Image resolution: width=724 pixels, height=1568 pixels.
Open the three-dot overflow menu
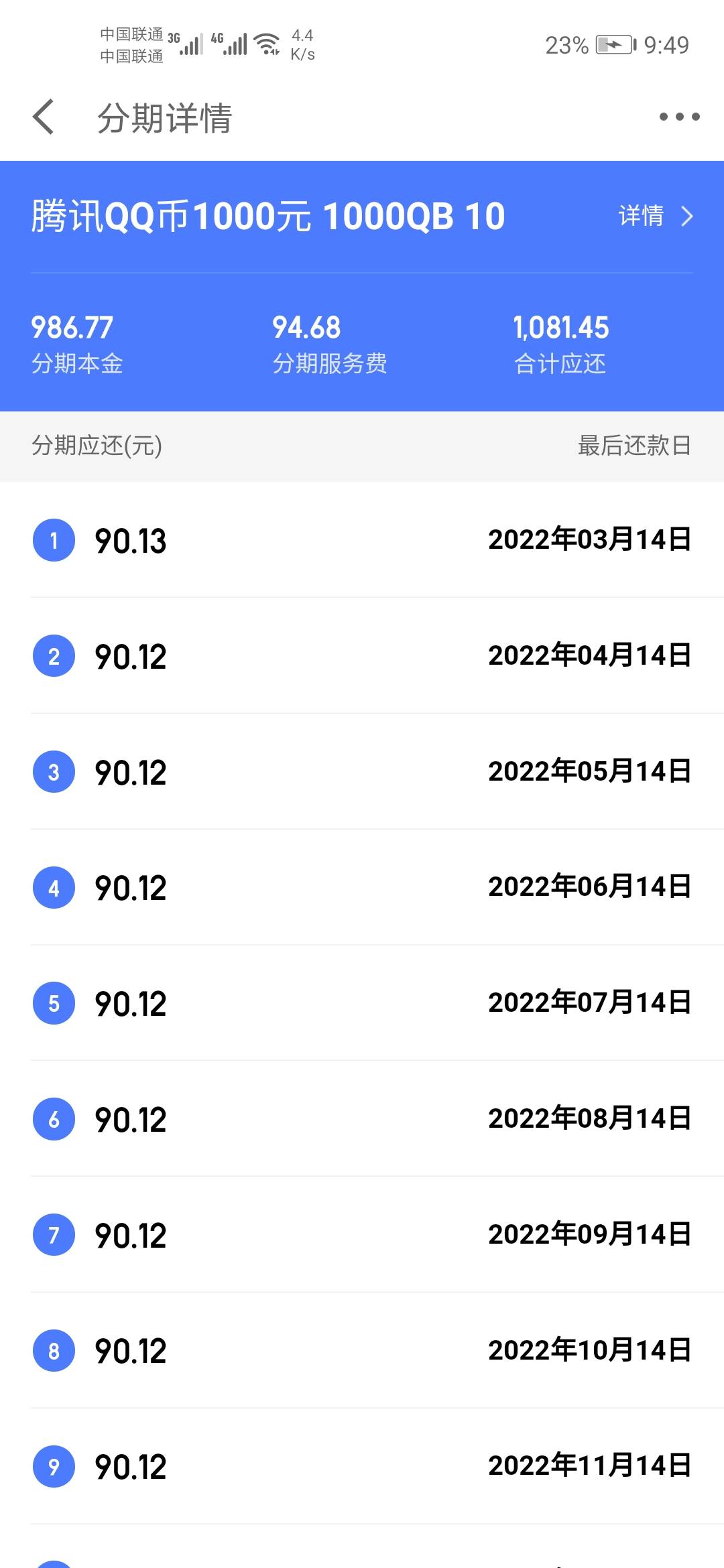click(x=679, y=117)
